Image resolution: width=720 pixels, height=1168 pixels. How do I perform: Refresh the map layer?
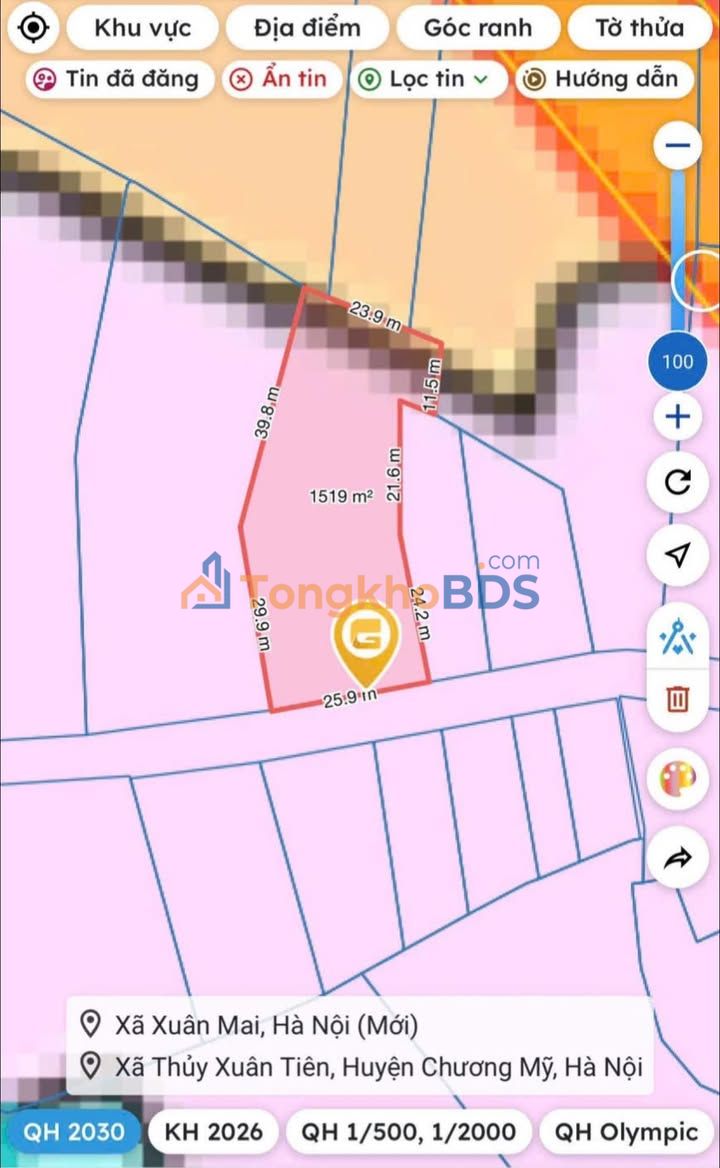point(677,483)
